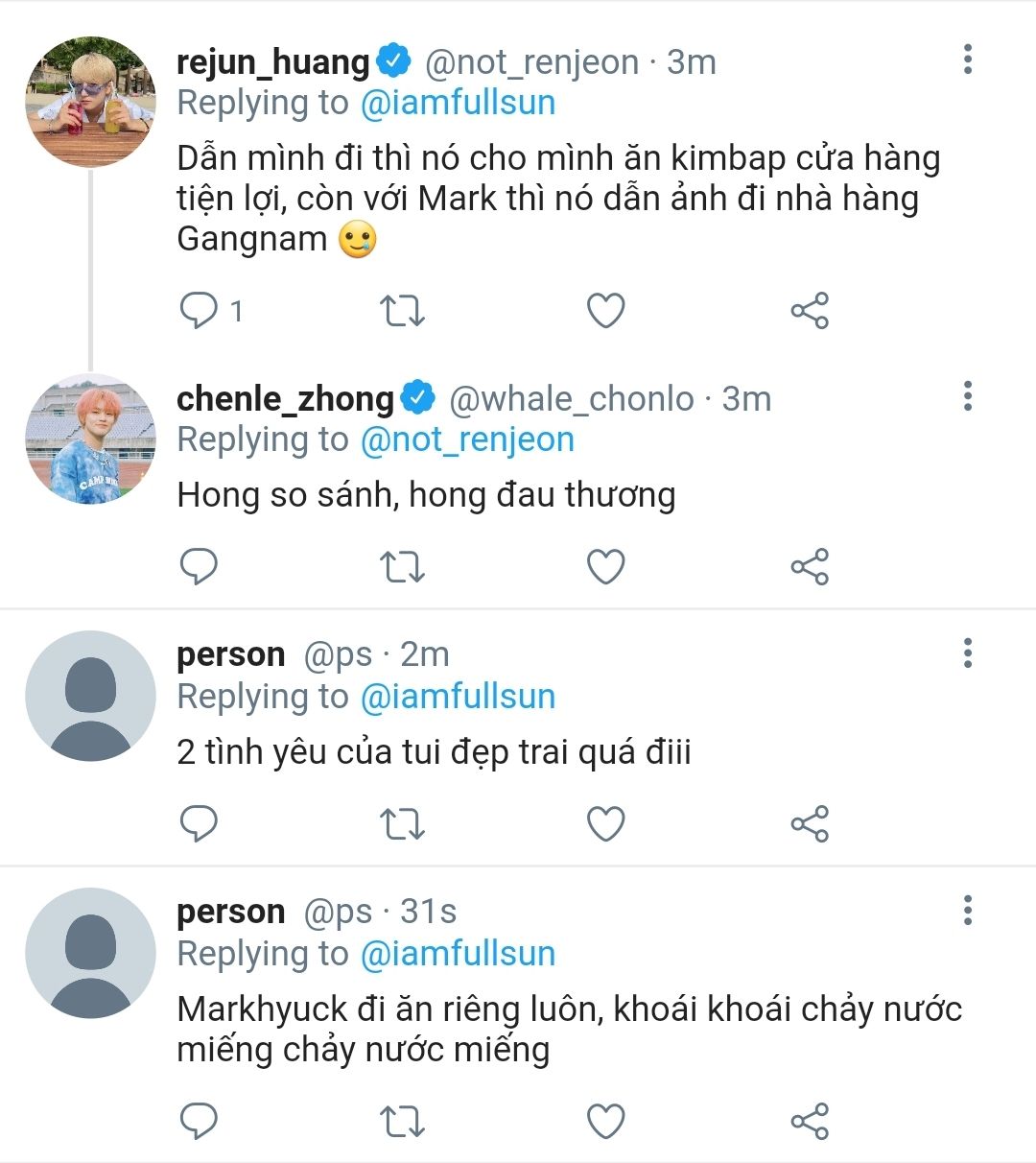Open overflow menu on chenle_zhong's tweet

click(x=968, y=395)
